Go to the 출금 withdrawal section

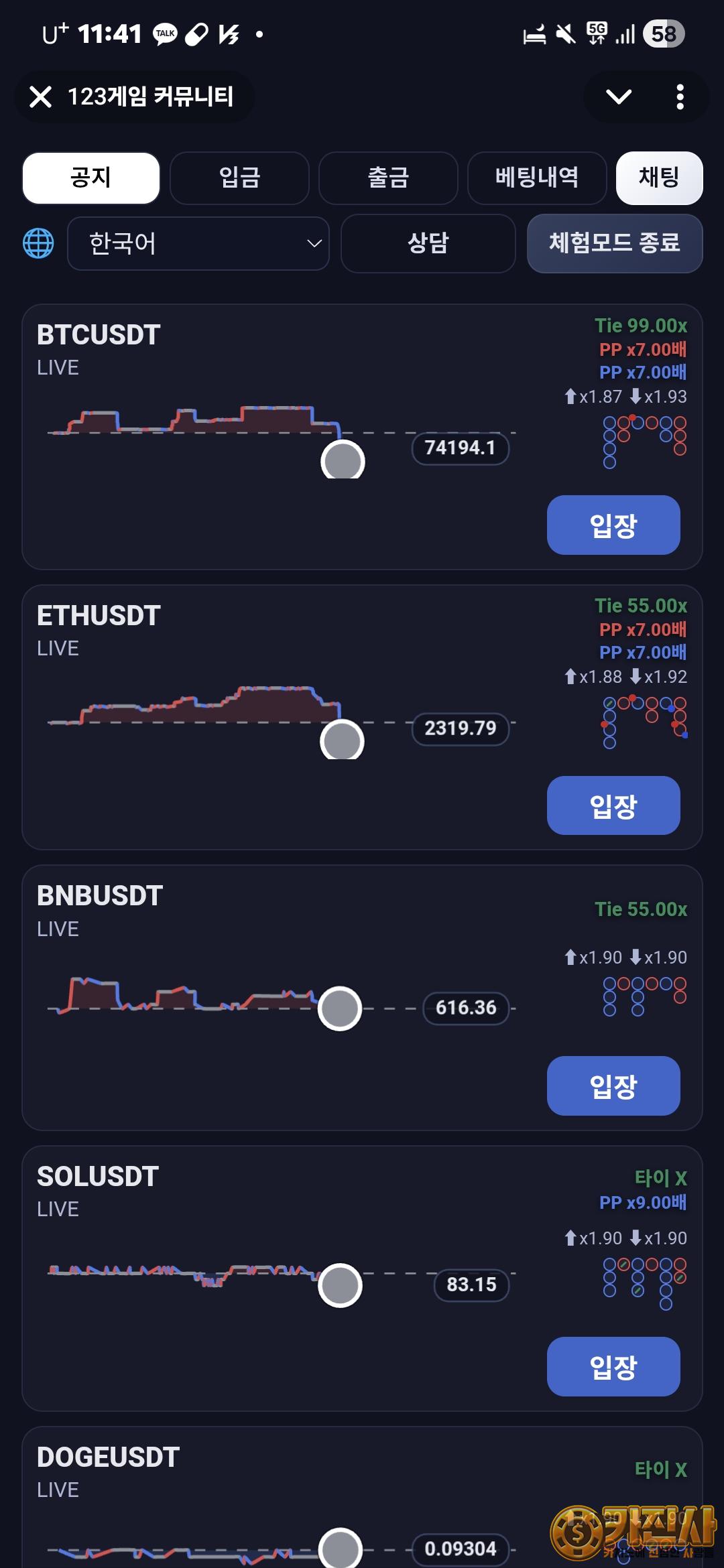(x=388, y=178)
